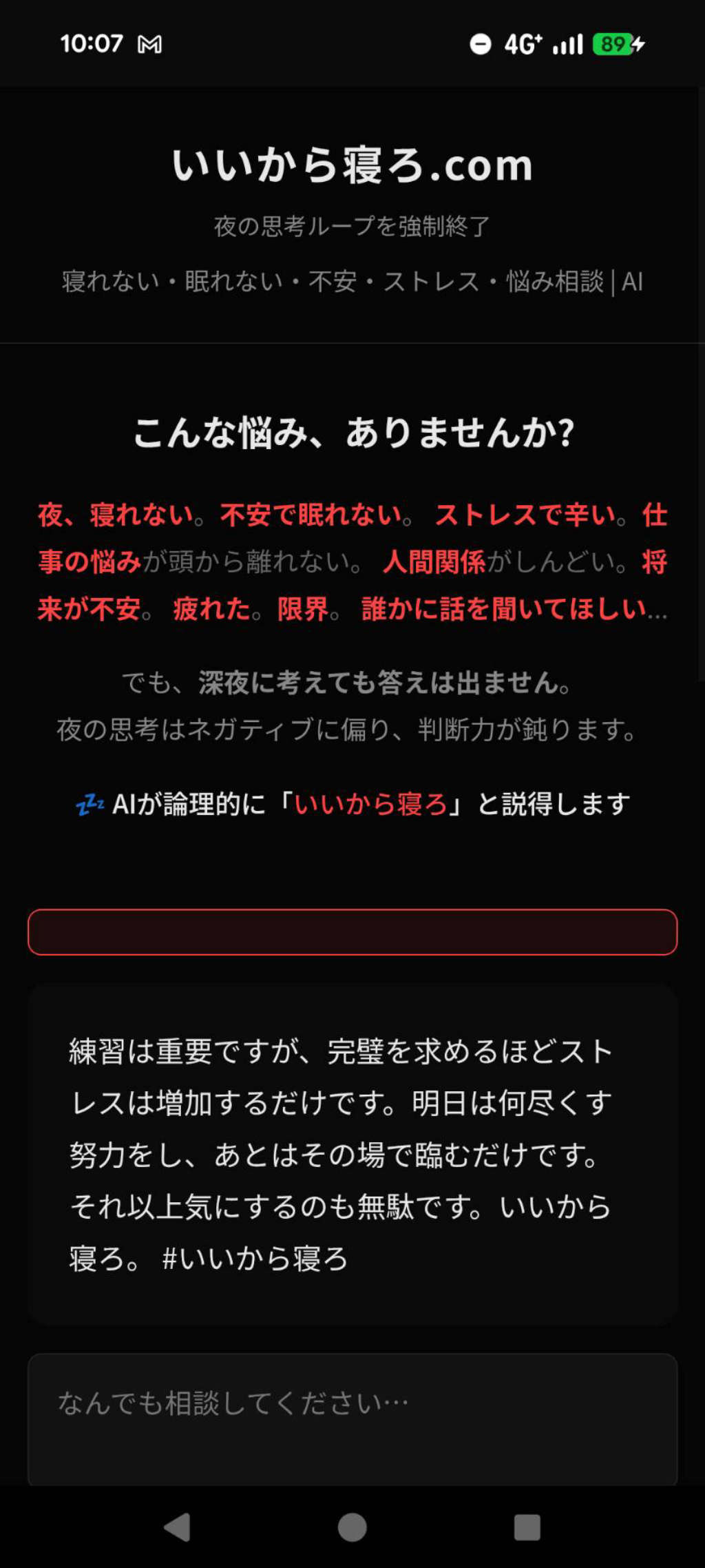Tap the Do Not Disturb status icon
Screen dimensions: 705x1568
[480, 43]
